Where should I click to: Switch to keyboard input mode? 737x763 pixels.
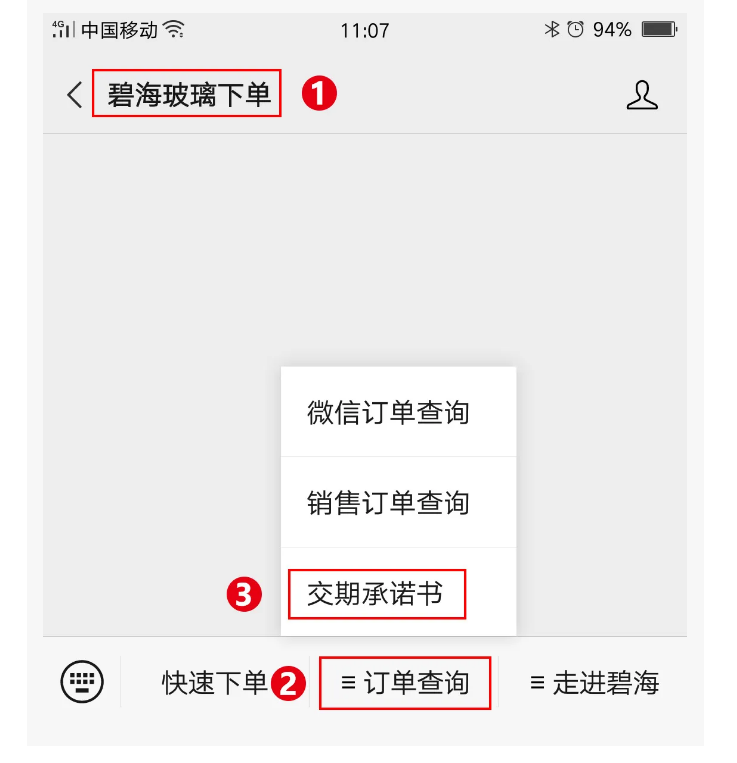point(82,683)
